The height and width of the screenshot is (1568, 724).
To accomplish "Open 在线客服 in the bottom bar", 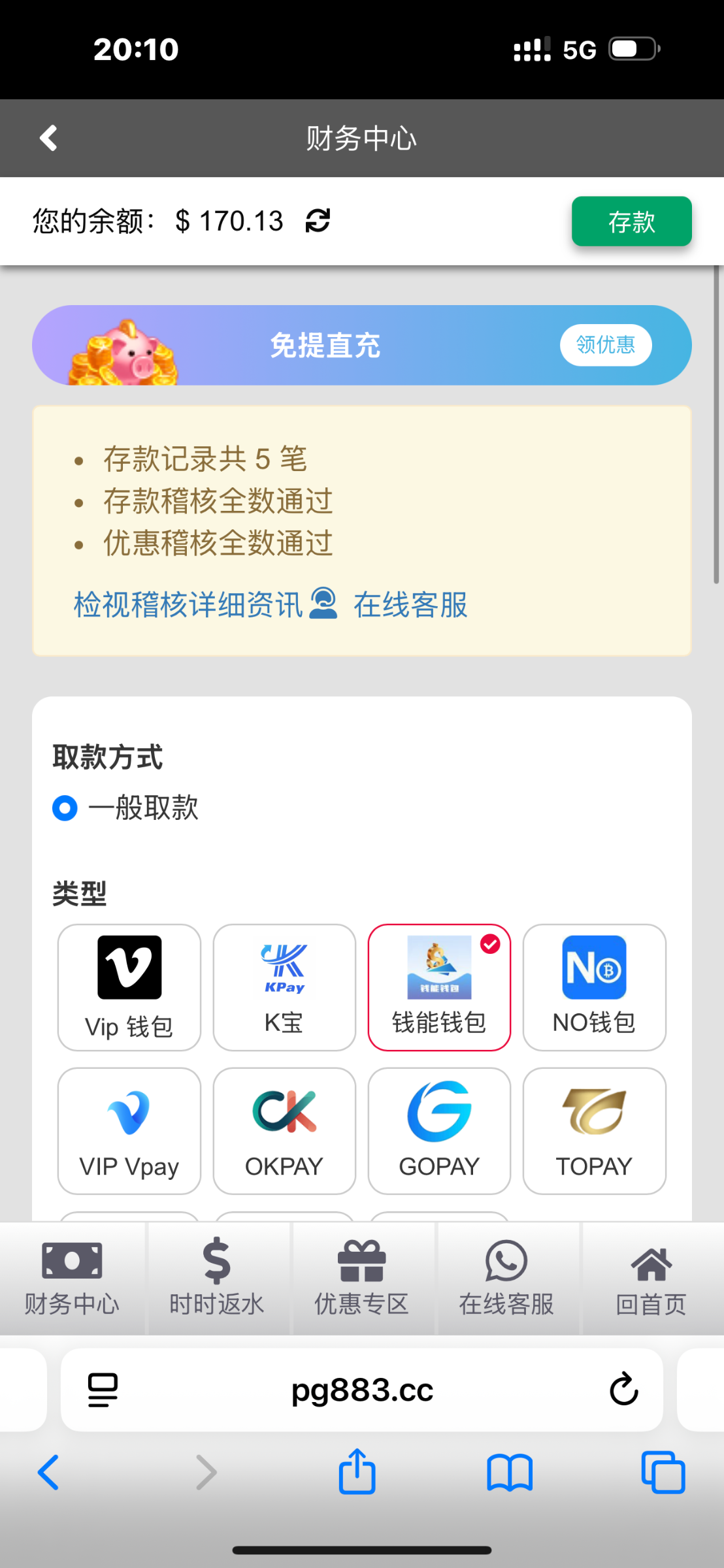I will (x=506, y=1278).
